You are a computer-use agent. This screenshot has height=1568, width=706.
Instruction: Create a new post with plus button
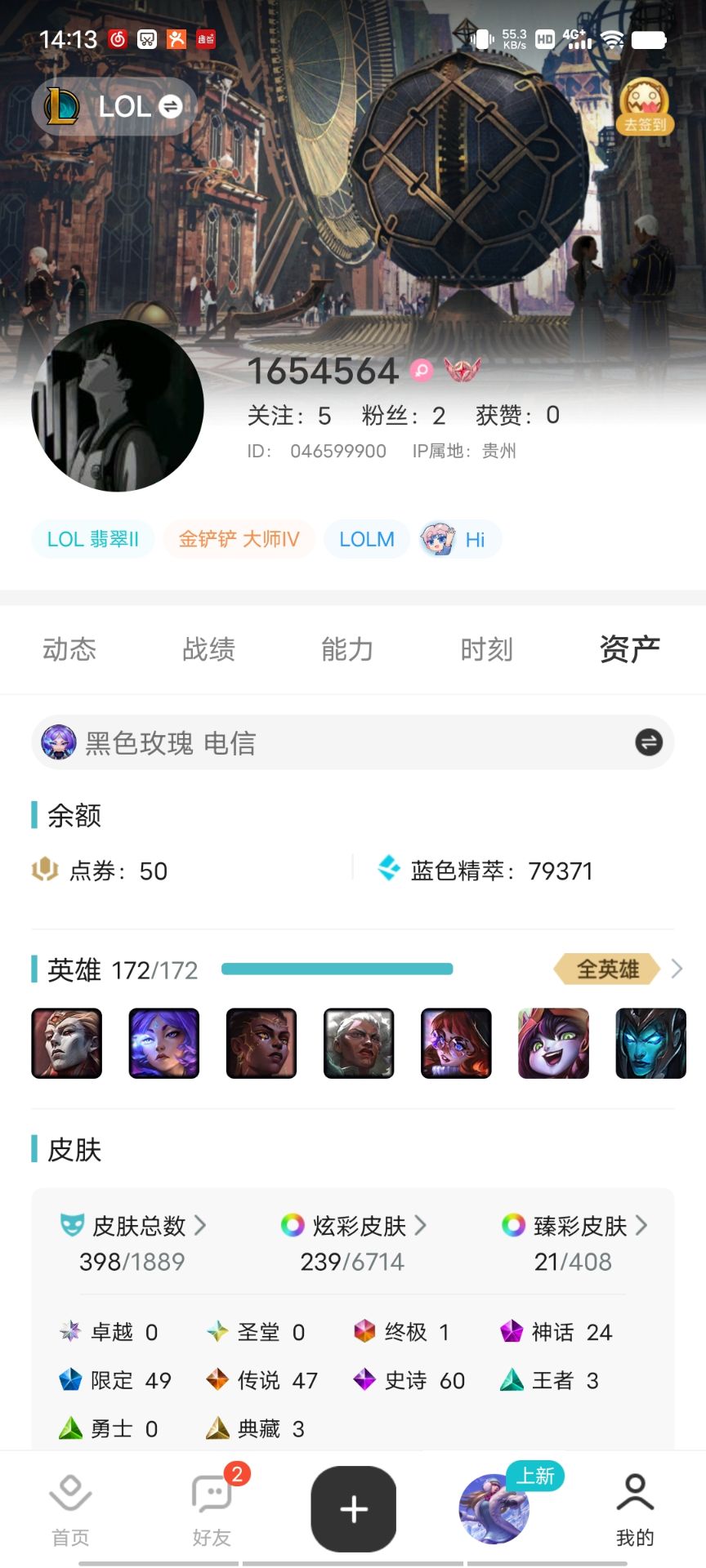[x=353, y=1509]
